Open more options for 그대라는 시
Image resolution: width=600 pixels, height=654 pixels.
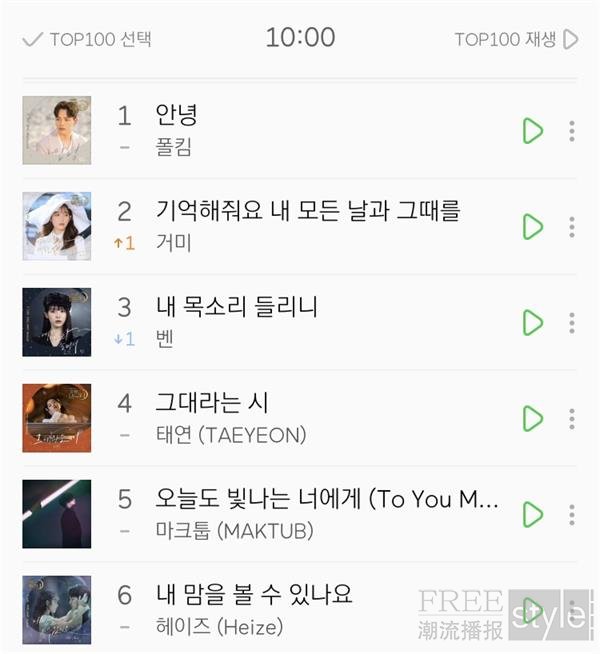[x=572, y=418]
